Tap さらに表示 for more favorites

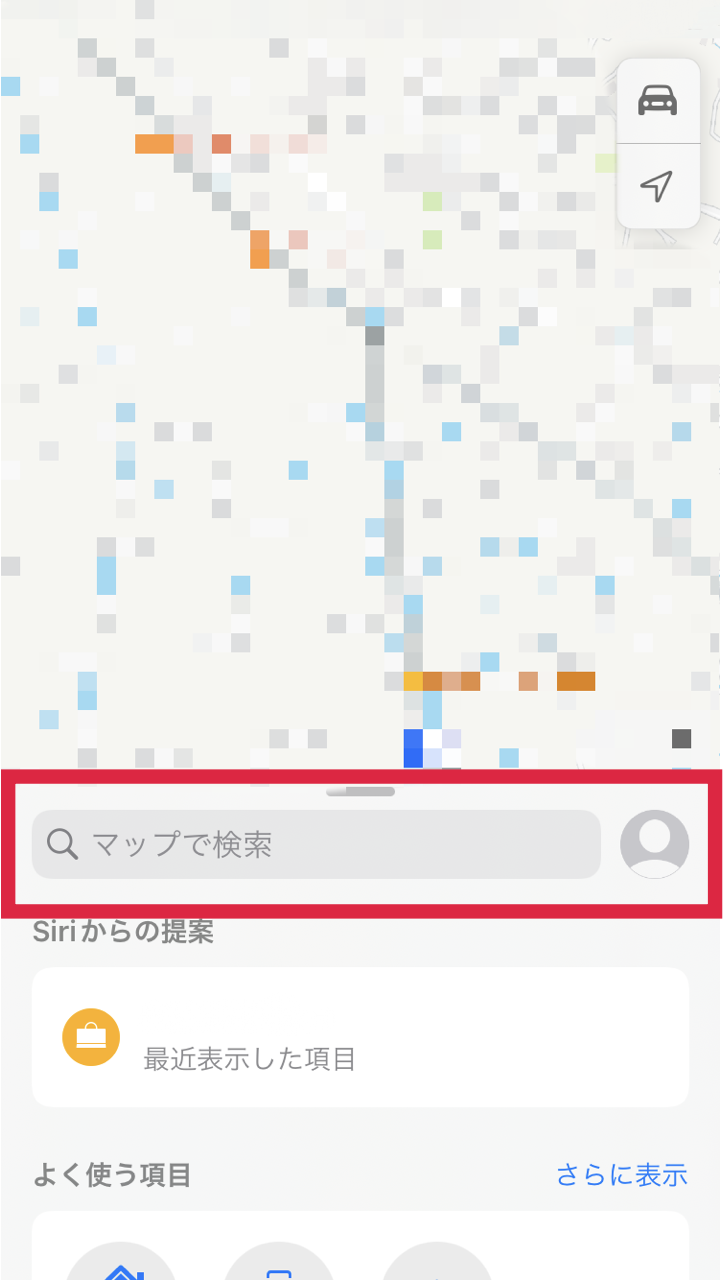tap(621, 1174)
